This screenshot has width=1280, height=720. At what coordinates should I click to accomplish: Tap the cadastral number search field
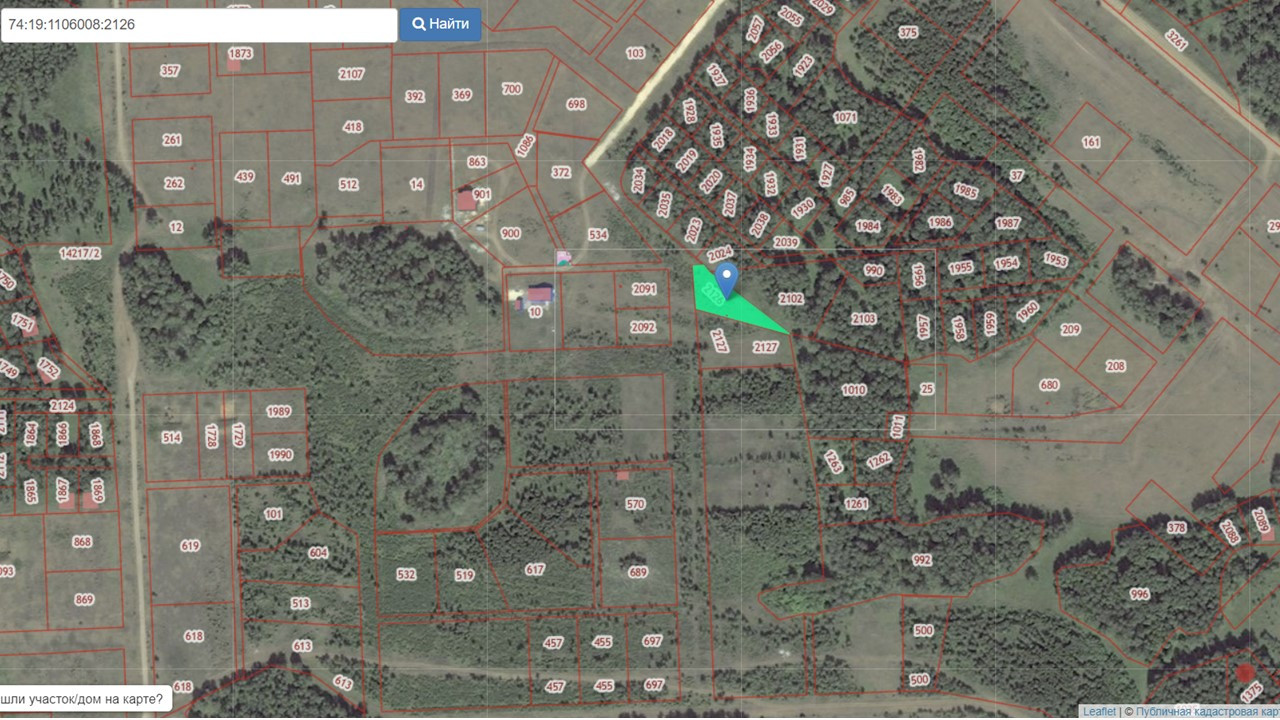pos(199,25)
